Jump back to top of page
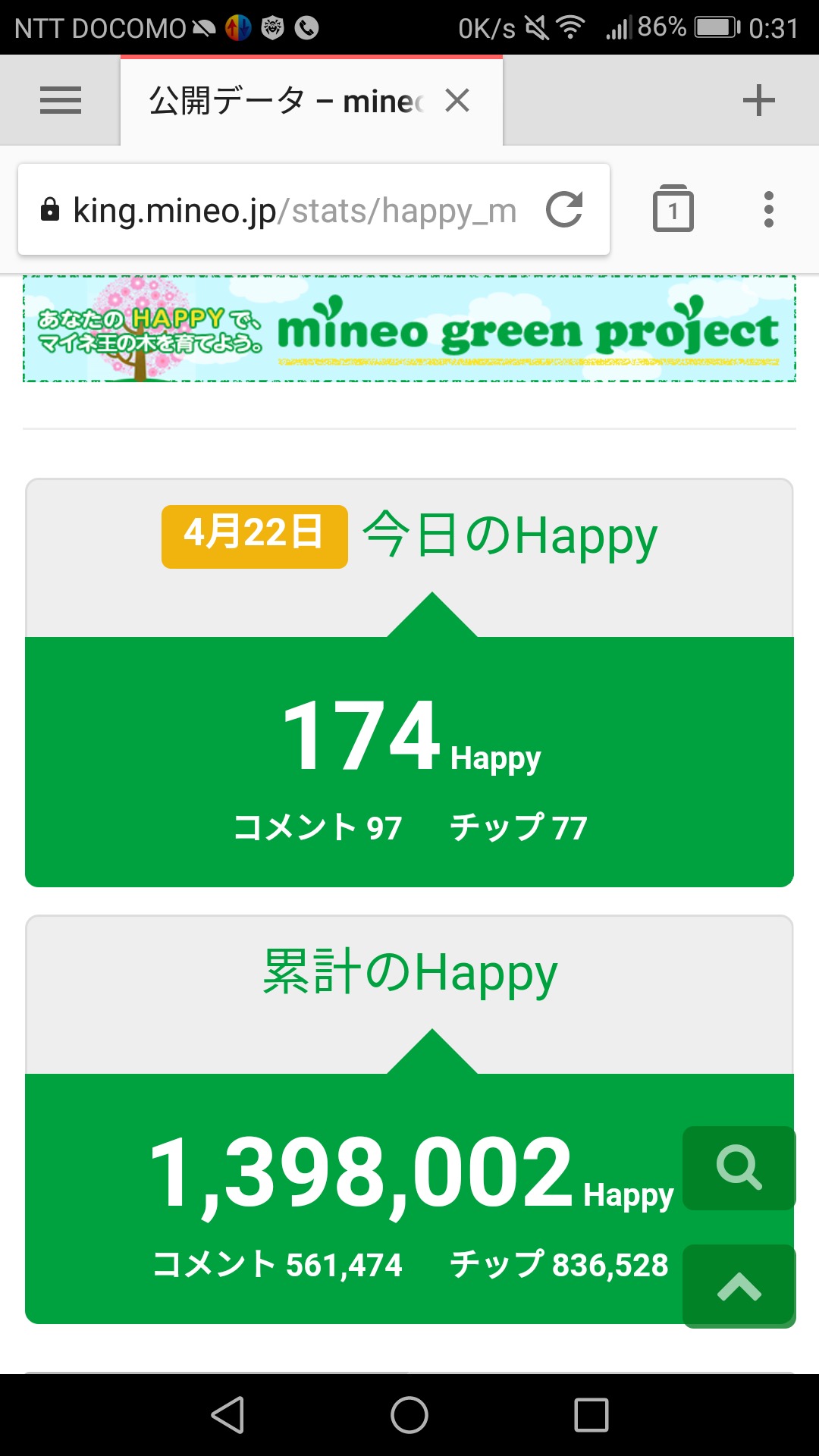Image resolution: width=819 pixels, height=1456 pixels. click(x=739, y=1286)
